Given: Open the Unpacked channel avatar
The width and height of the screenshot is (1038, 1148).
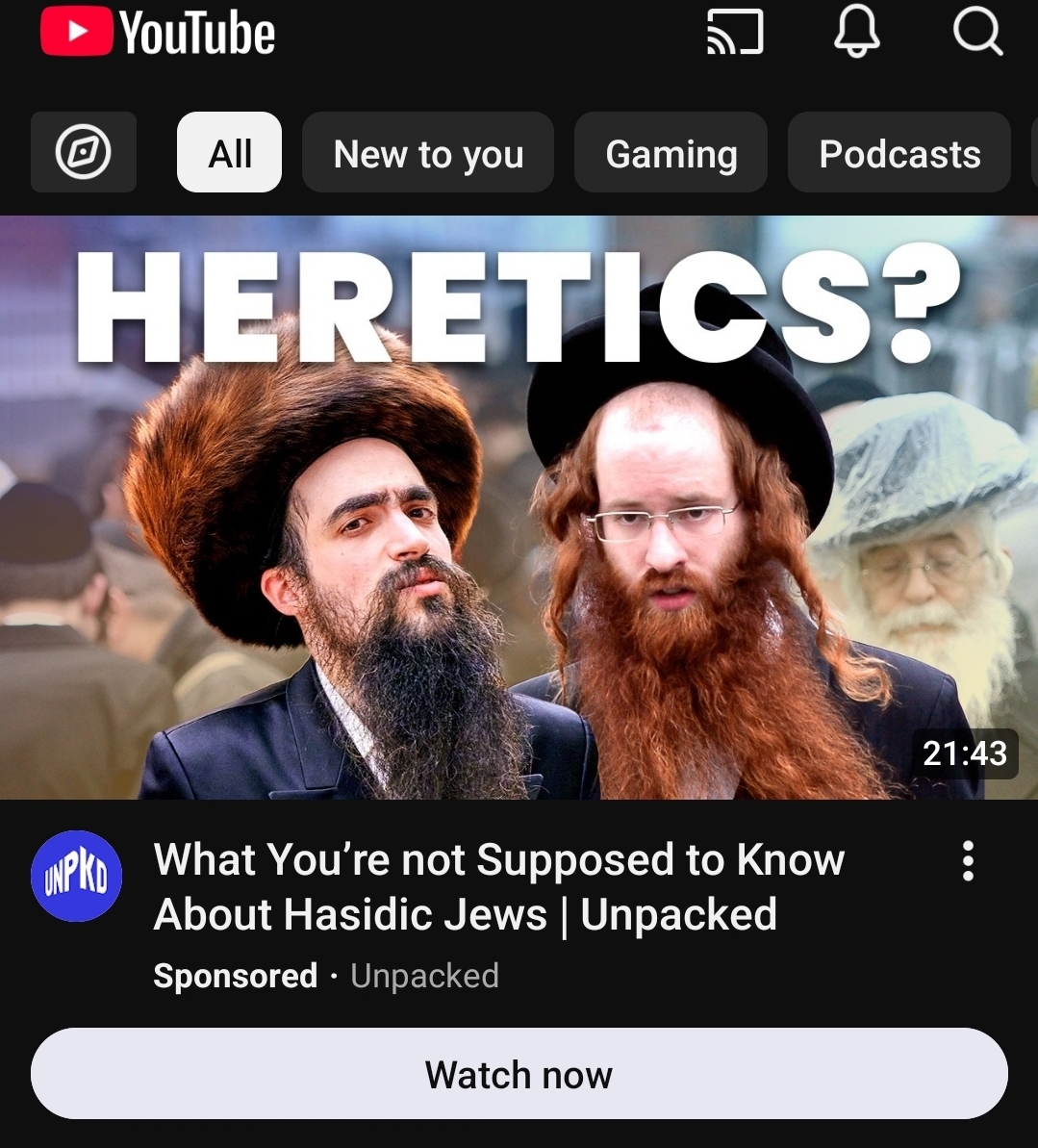Looking at the screenshot, I should 77,876.
